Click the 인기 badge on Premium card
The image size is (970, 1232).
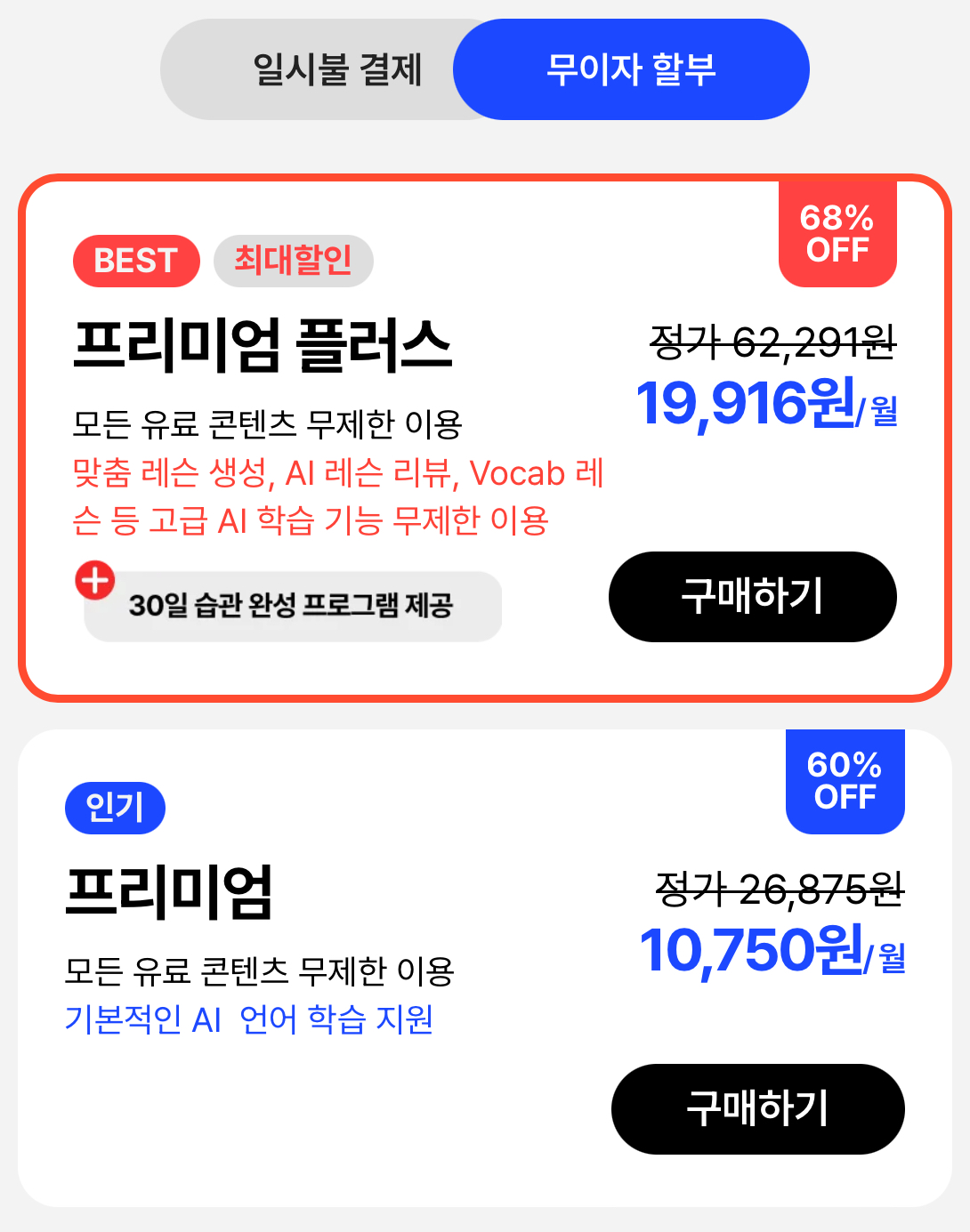[116, 808]
